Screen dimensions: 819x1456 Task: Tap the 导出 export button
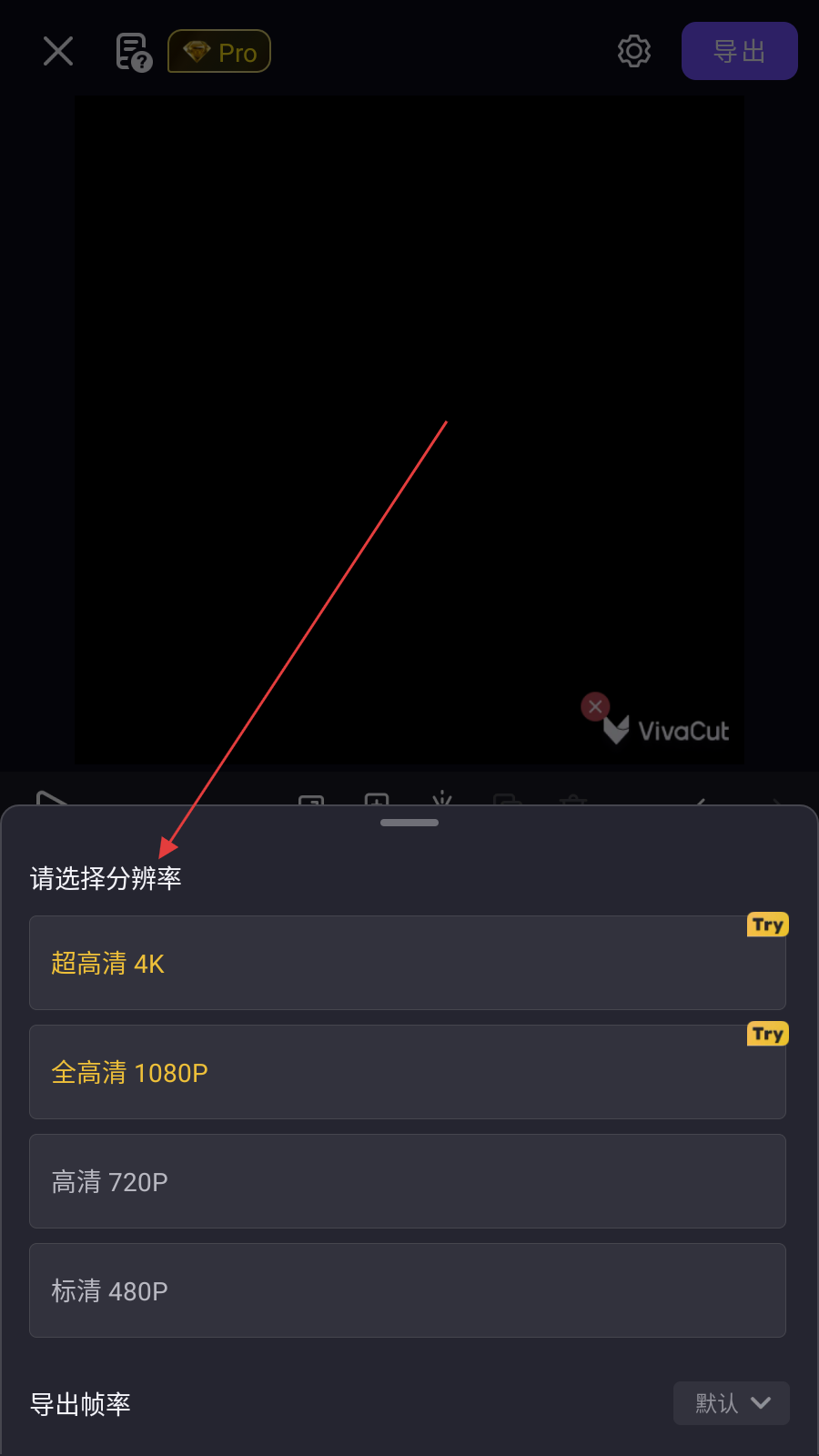[x=739, y=51]
